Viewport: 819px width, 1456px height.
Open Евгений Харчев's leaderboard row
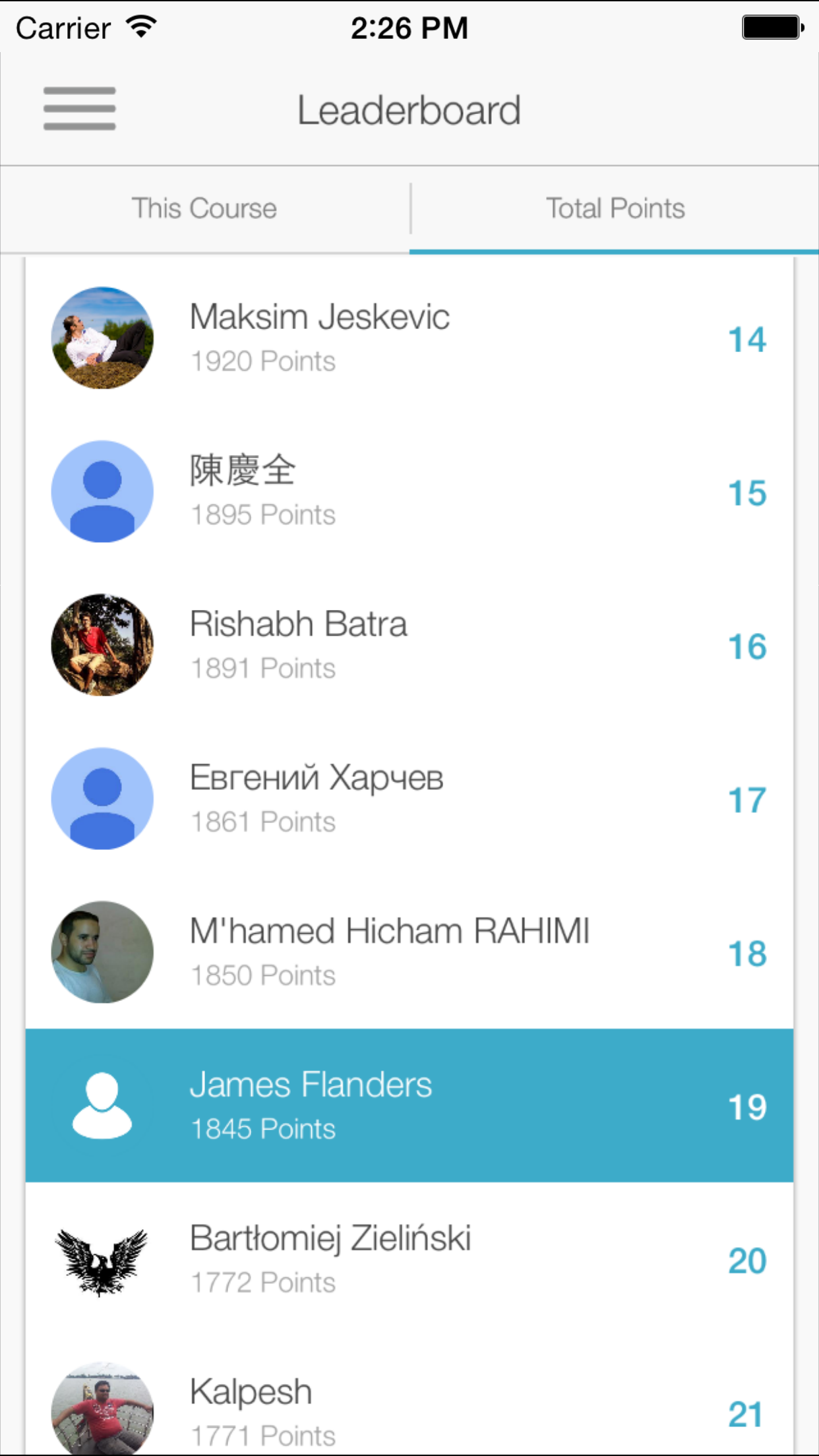tap(409, 799)
